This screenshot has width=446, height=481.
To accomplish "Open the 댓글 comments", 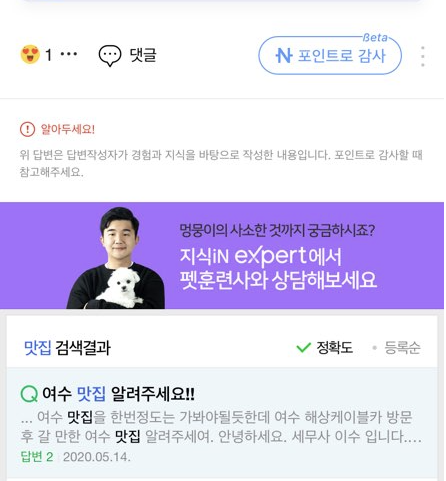I will (127, 55).
